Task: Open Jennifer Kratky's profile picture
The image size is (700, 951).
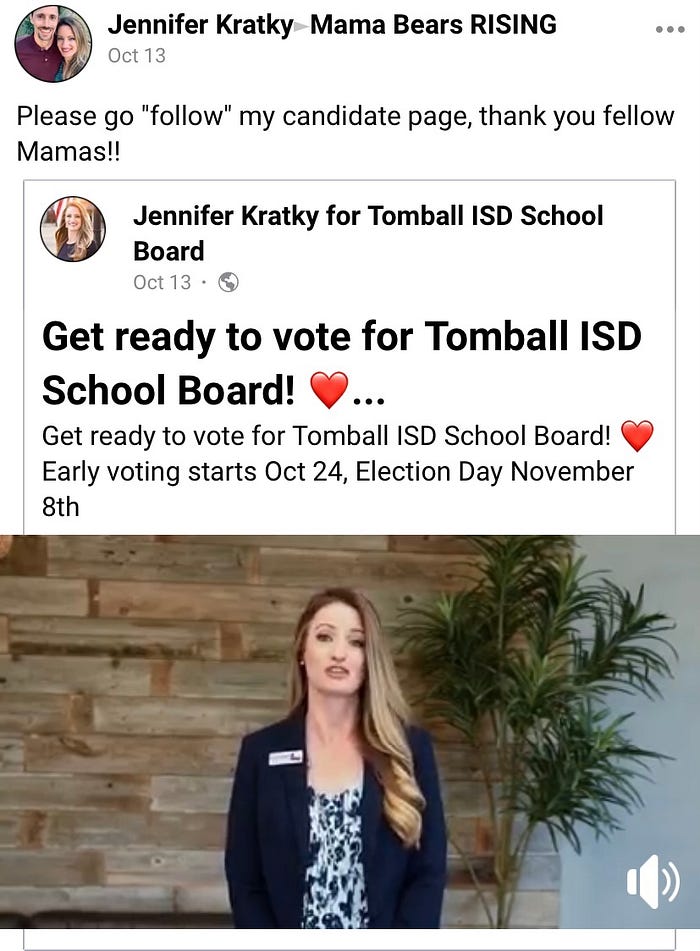Action: 53,43
